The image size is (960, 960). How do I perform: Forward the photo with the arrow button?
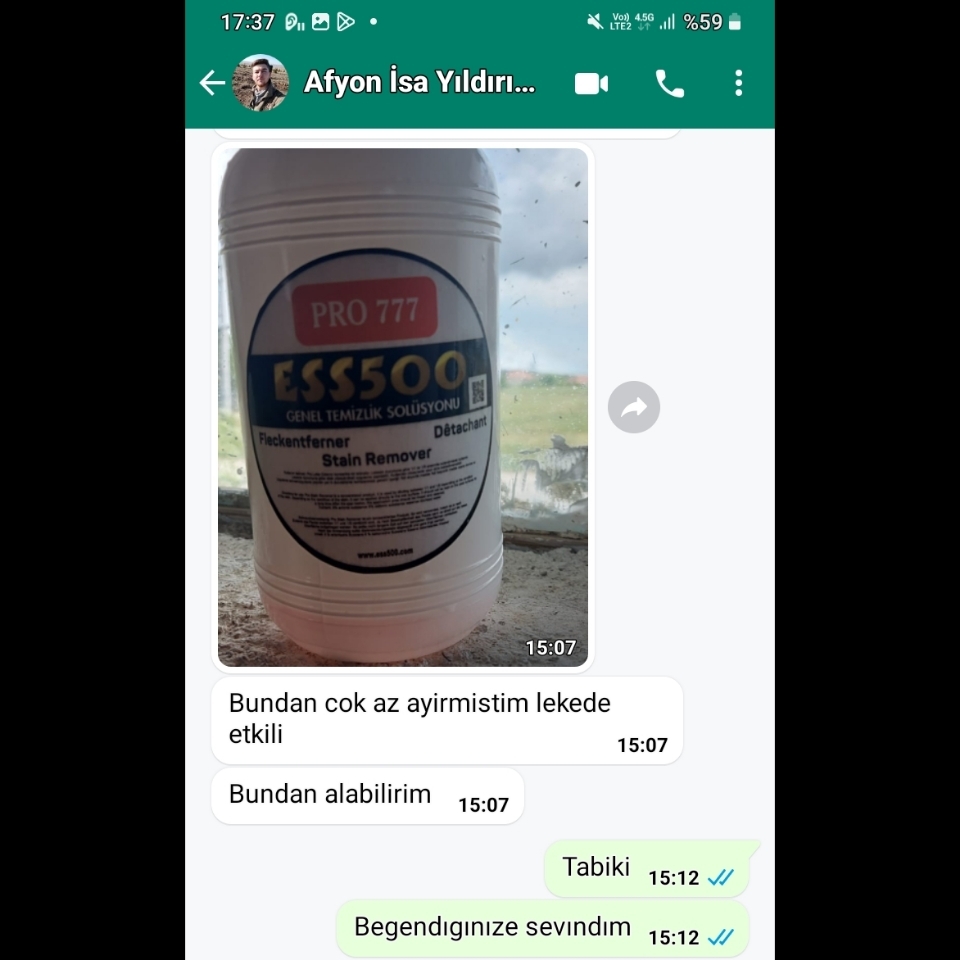point(634,407)
